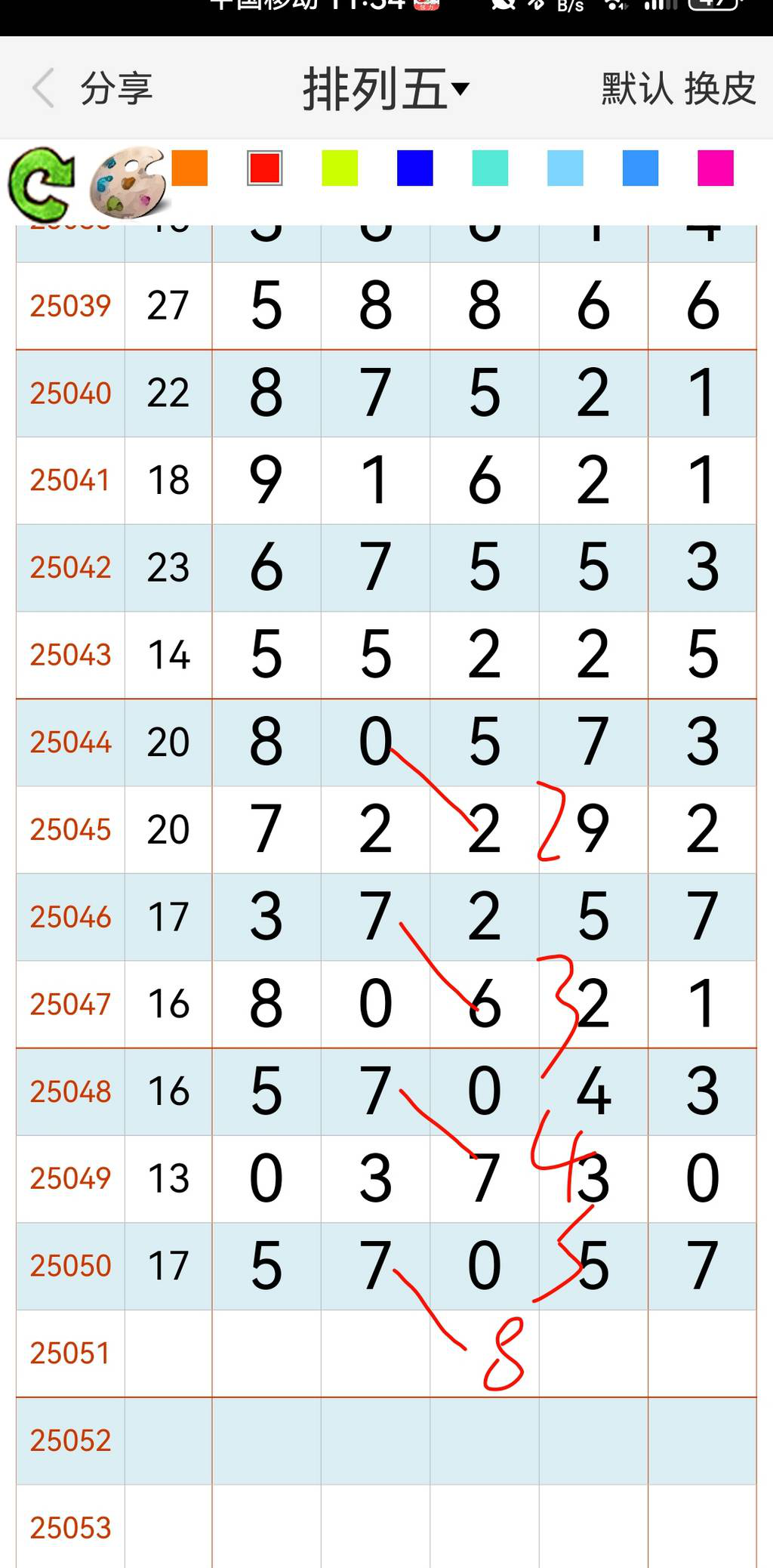Select the medium blue color swatch
Viewport: 773px width, 1568px height.
[639, 171]
